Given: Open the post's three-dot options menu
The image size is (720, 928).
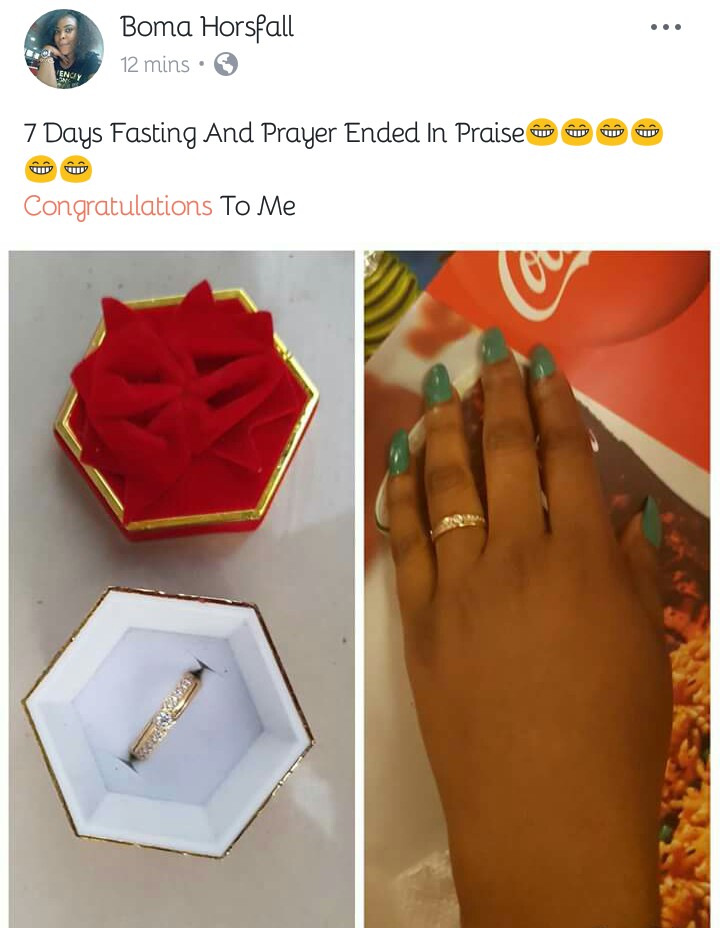Looking at the screenshot, I should 665,27.
